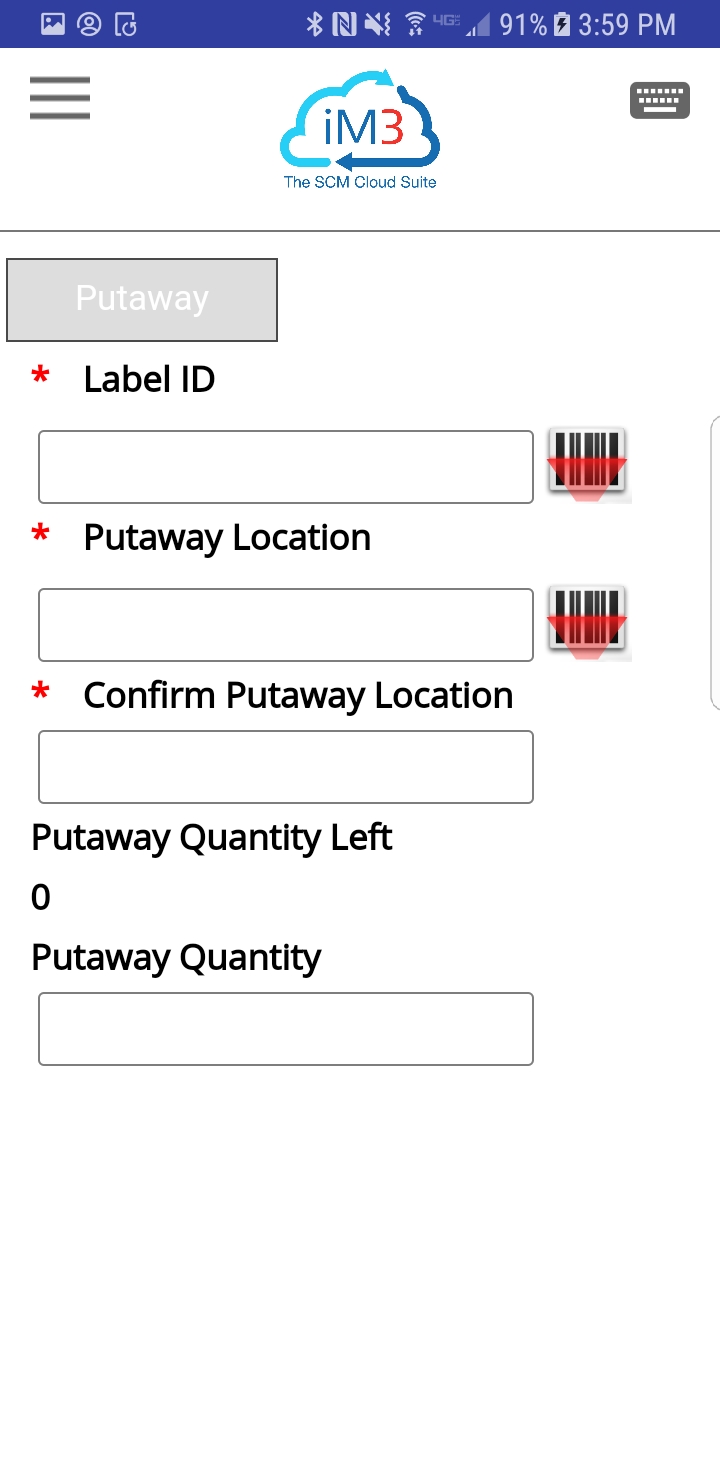This screenshot has width=720, height=1480.
Task: Scan barcode for Label ID
Action: click(588, 464)
